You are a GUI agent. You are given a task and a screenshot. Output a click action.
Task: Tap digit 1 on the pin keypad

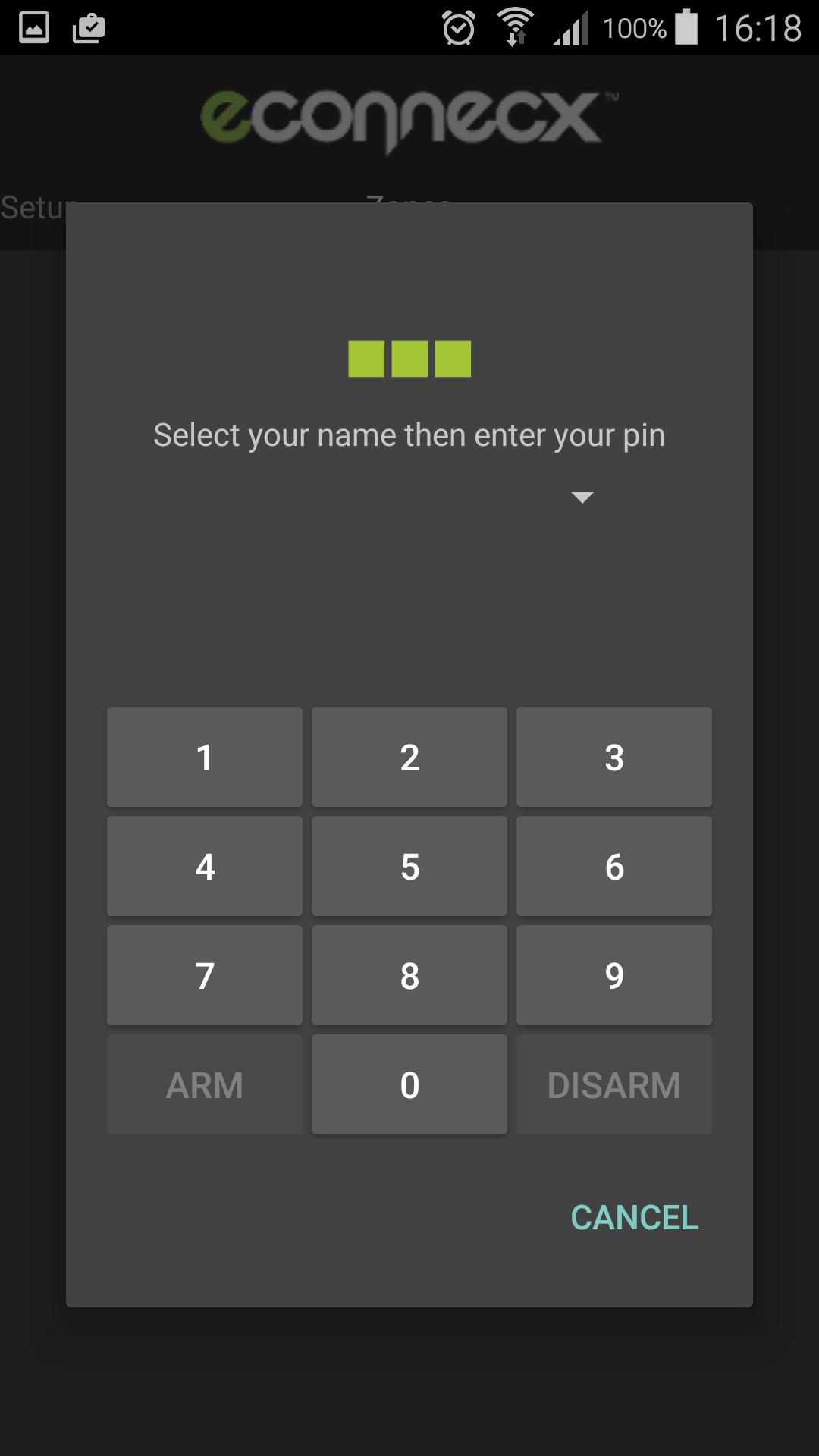204,756
